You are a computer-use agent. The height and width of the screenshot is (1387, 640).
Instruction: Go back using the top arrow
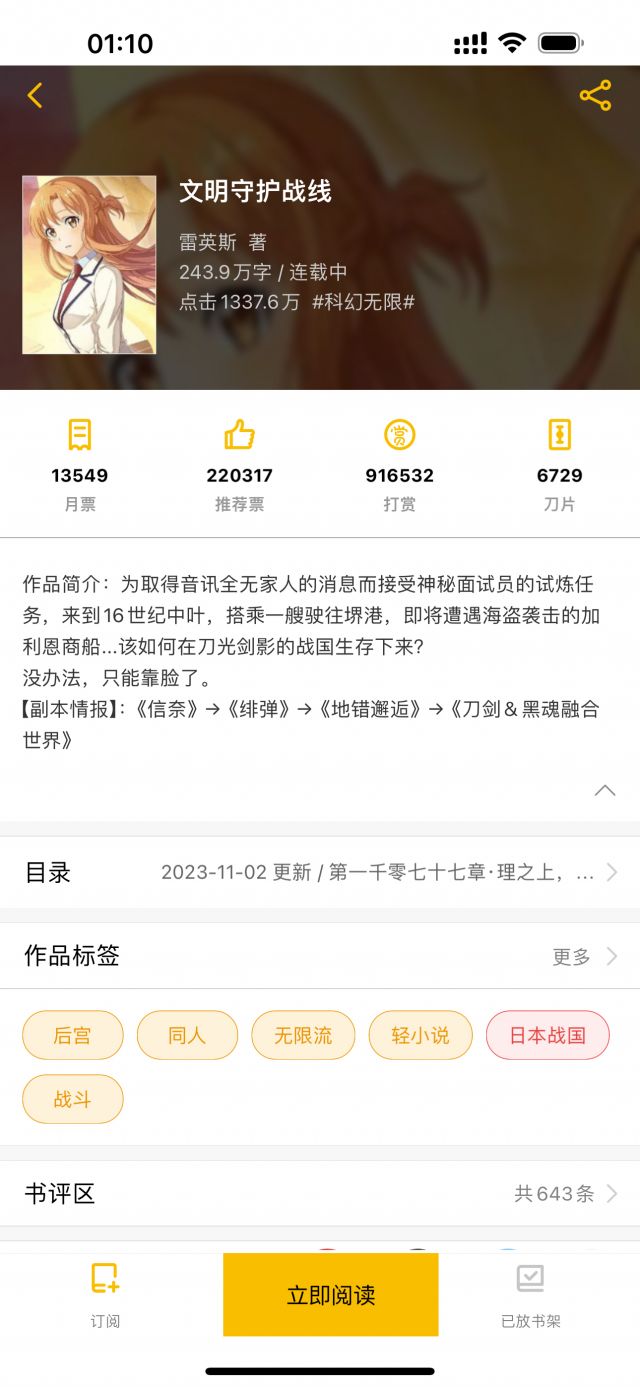pyautogui.click(x=35, y=96)
